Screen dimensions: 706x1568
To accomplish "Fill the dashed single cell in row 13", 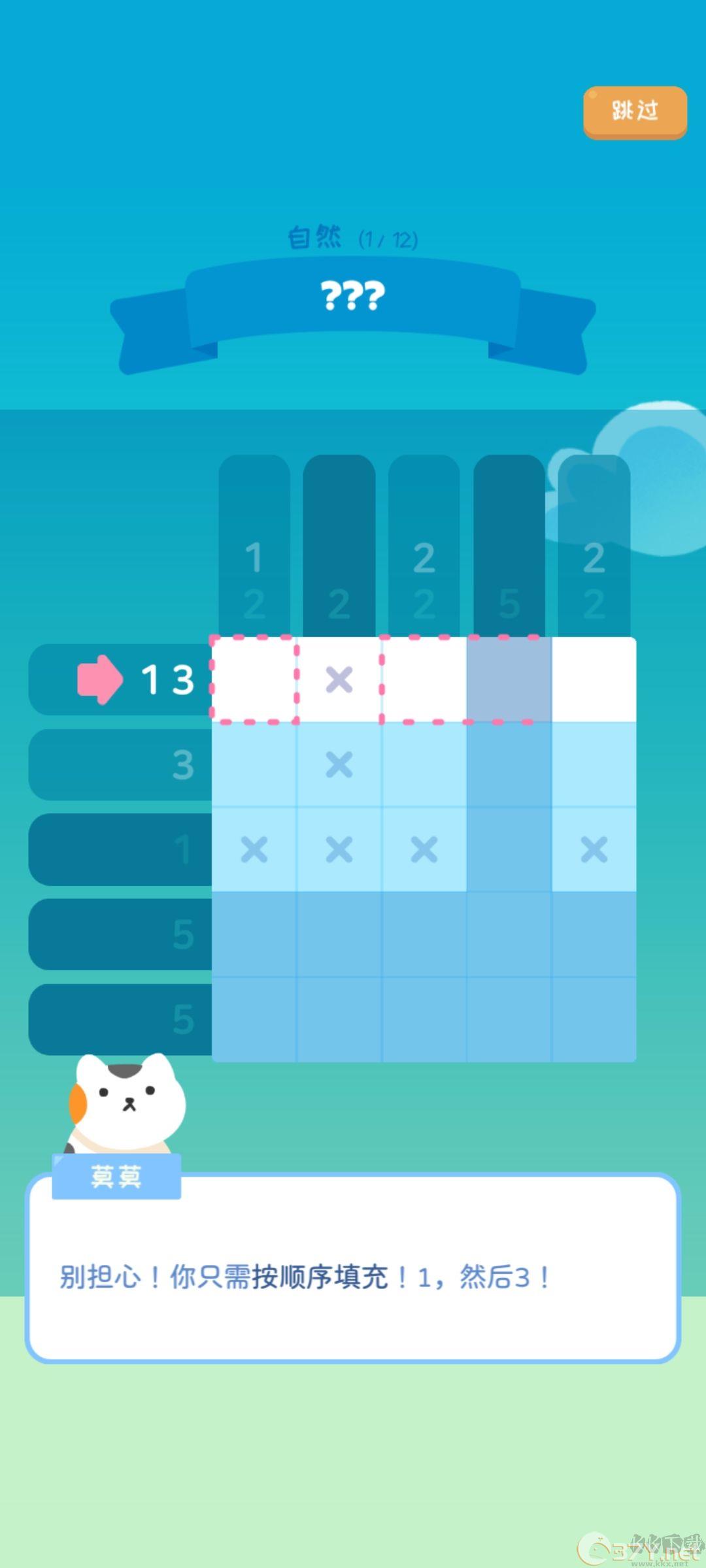I will [254, 679].
